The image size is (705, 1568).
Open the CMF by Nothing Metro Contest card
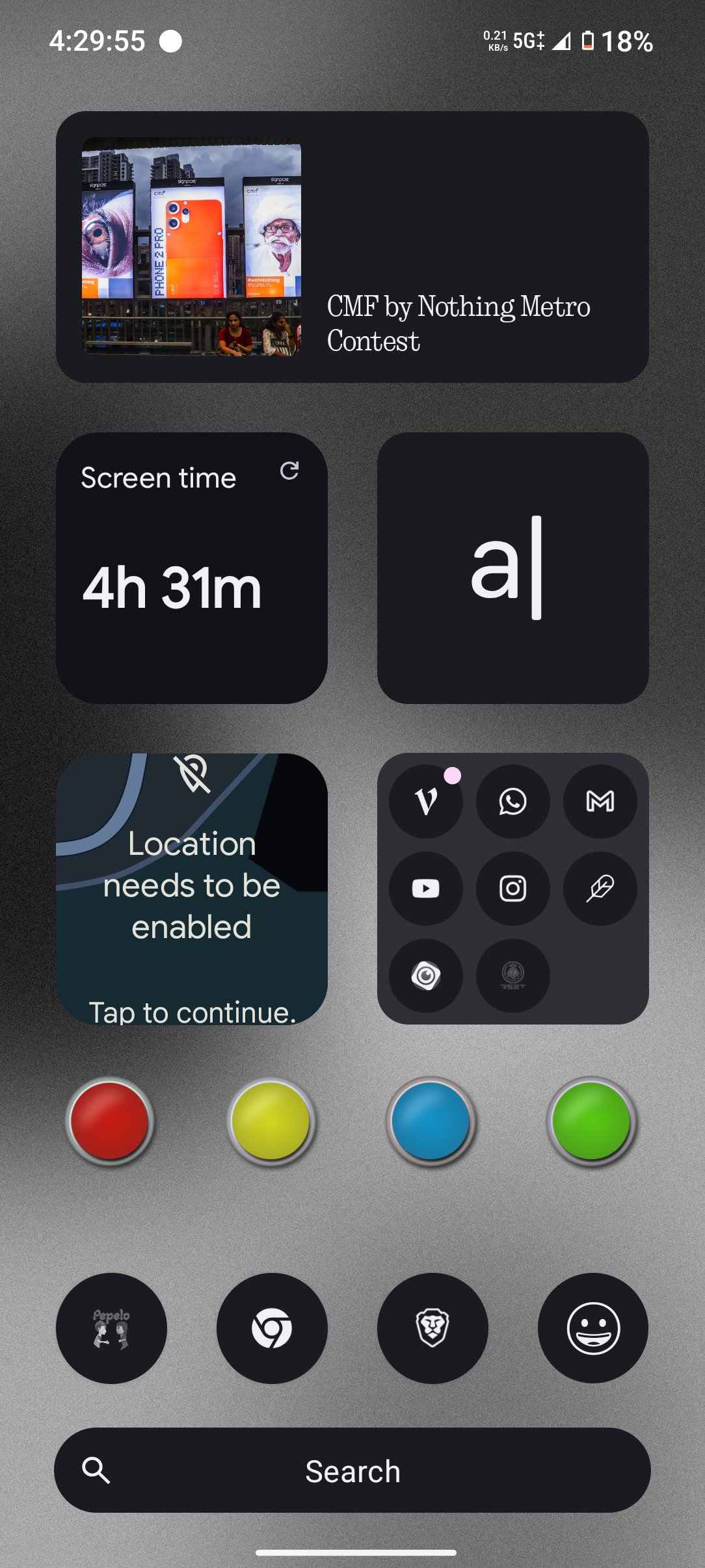(352, 247)
